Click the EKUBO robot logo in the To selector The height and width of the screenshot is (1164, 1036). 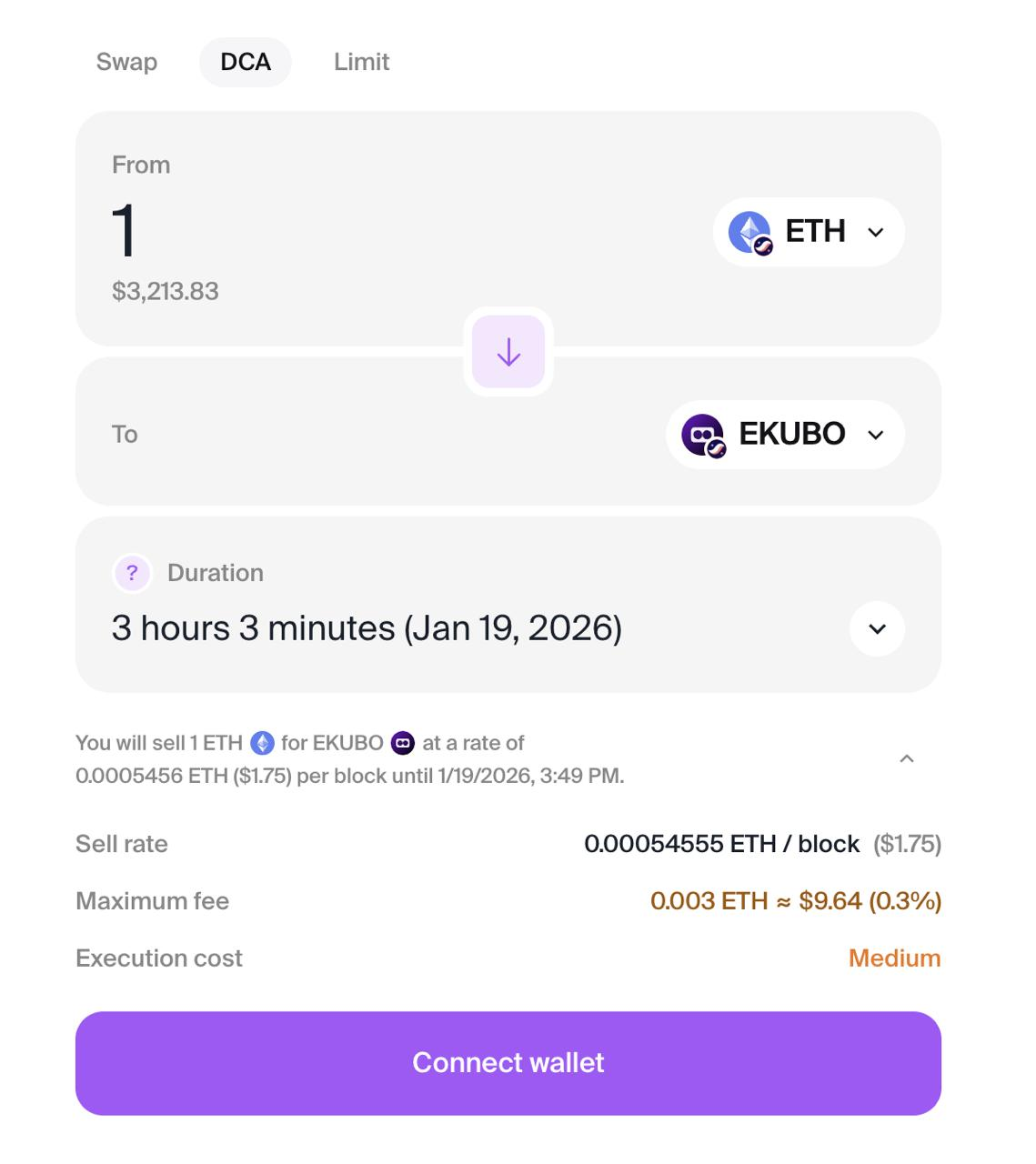(x=700, y=435)
